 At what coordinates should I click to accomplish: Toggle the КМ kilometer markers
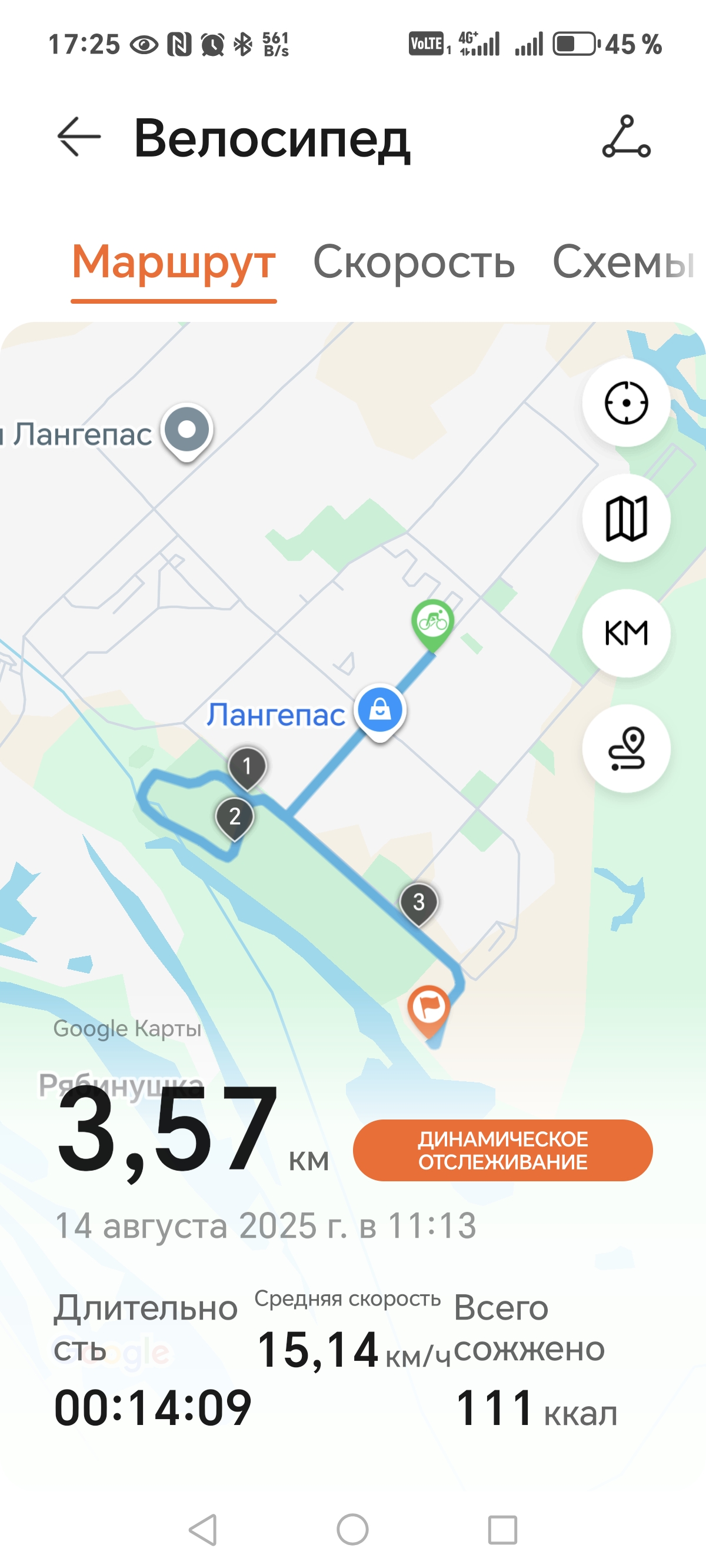click(626, 633)
